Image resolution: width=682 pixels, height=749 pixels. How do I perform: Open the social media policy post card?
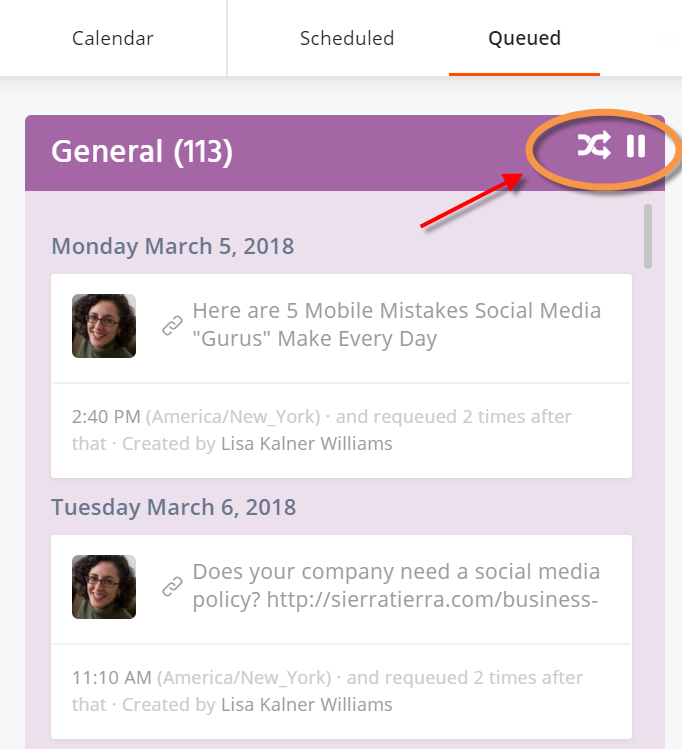click(x=396, y=586)
